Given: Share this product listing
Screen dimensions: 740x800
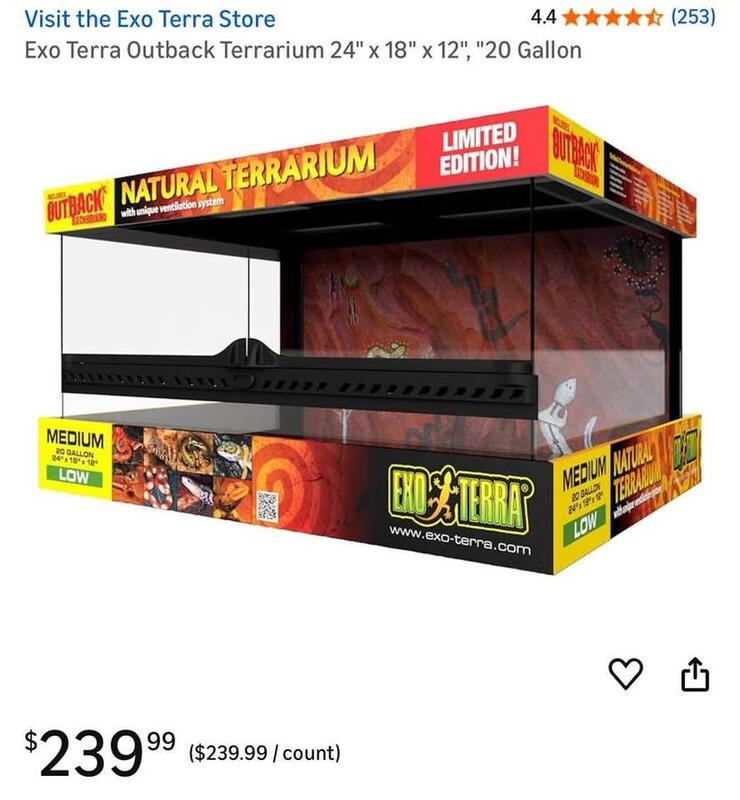Looking at the screenshot, I should coord(694,675).
